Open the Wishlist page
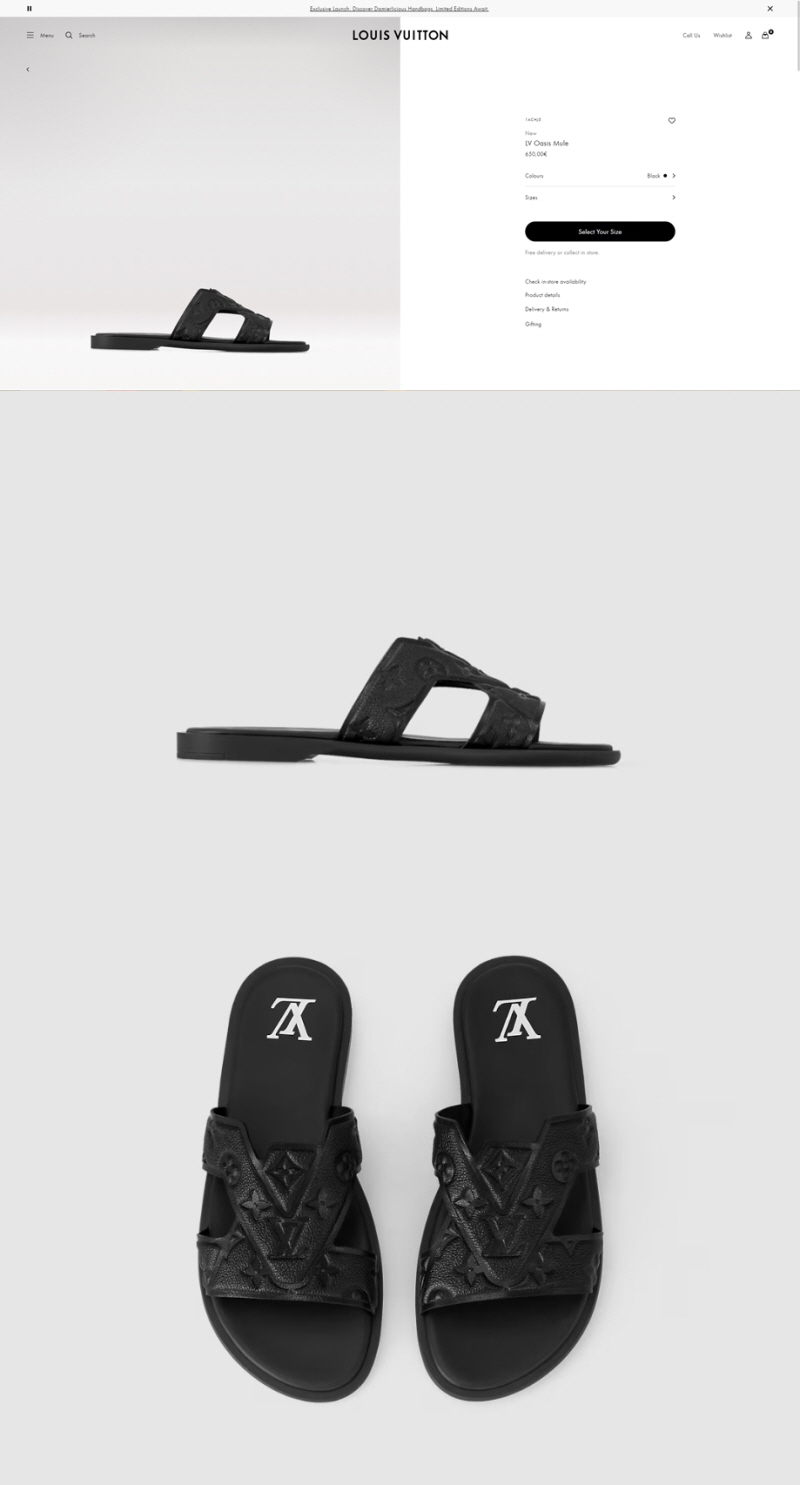Viewport: 800px width, 1485px height. coord(722,35)
